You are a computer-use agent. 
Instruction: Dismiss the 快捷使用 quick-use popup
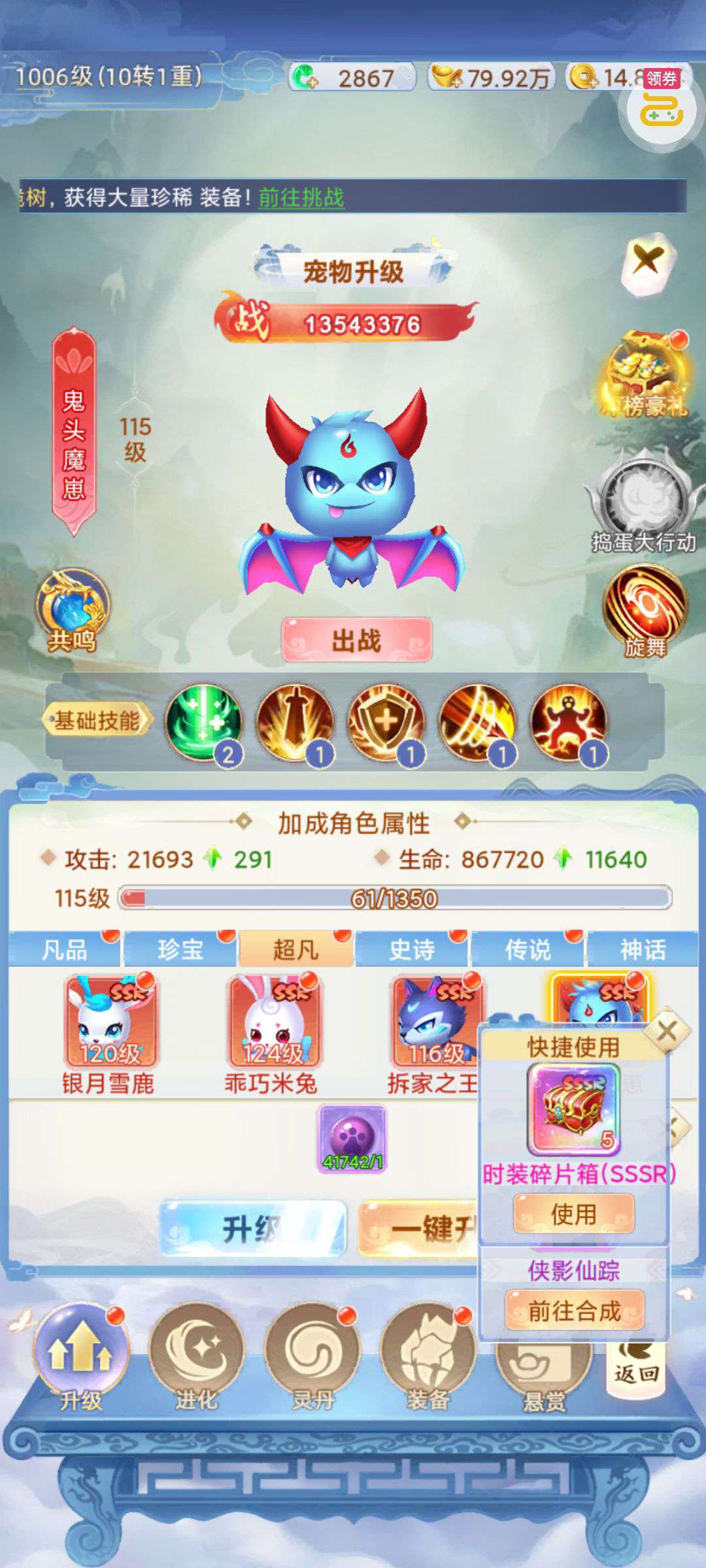point(667,1032)
